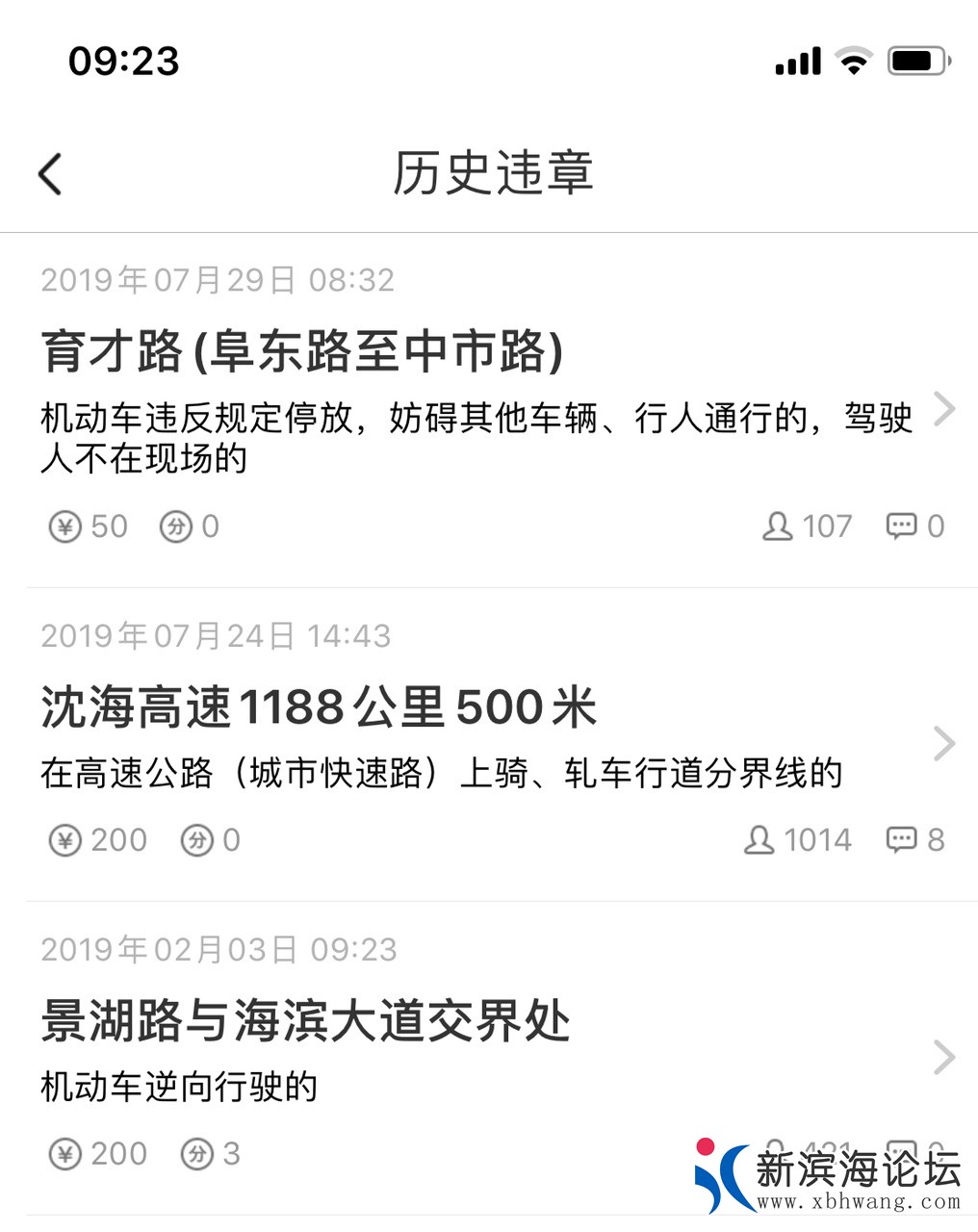View comments on 沈海高速 violation
The width and height of the screenshot is (978, 1232).
[914, 840]
